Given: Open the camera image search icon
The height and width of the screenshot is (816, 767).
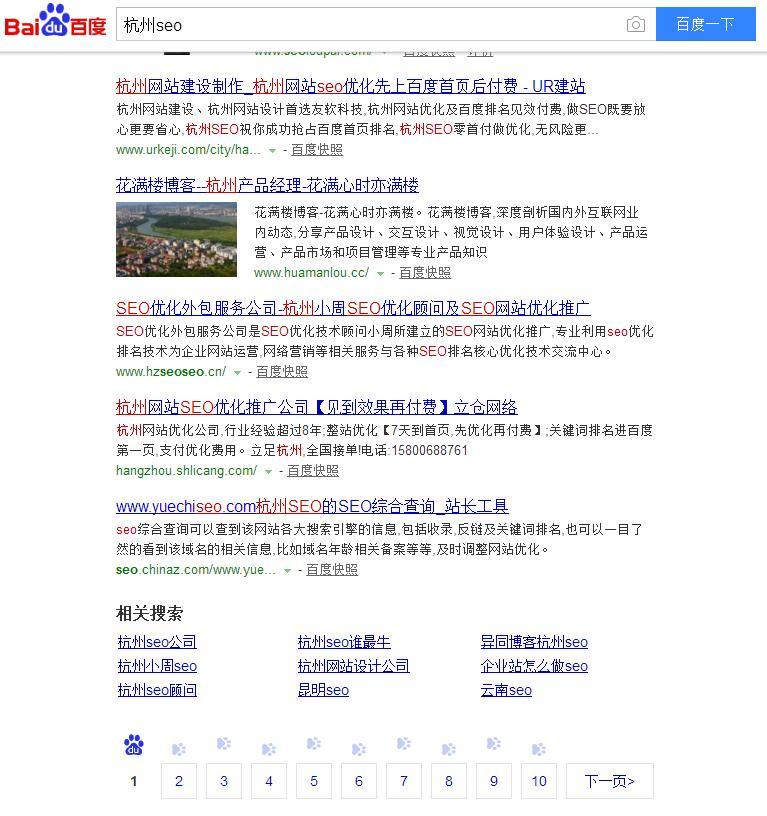Looking at the screenshot, I should [635, 25].
